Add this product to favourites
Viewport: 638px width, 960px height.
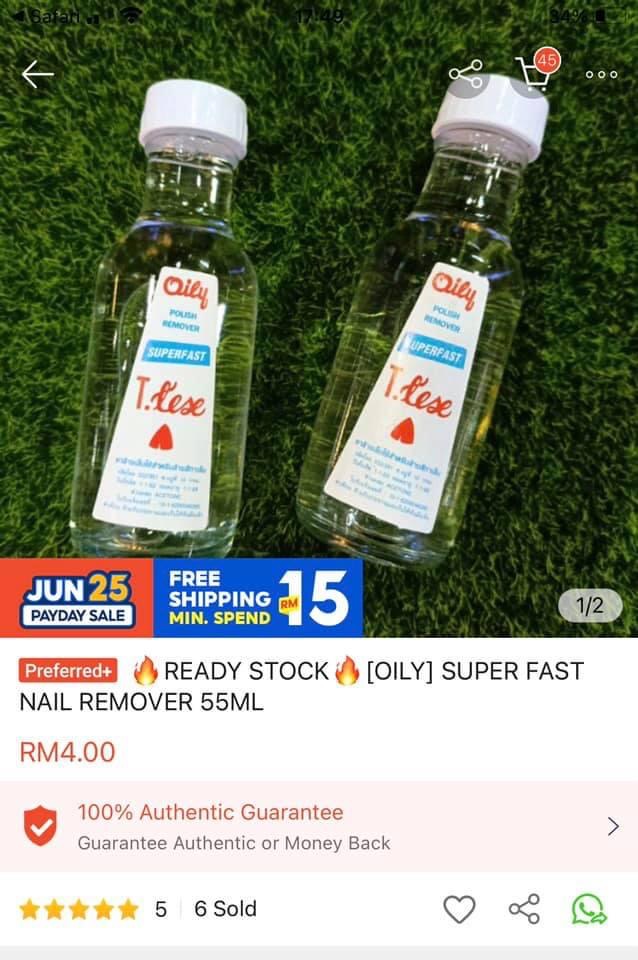459,909
